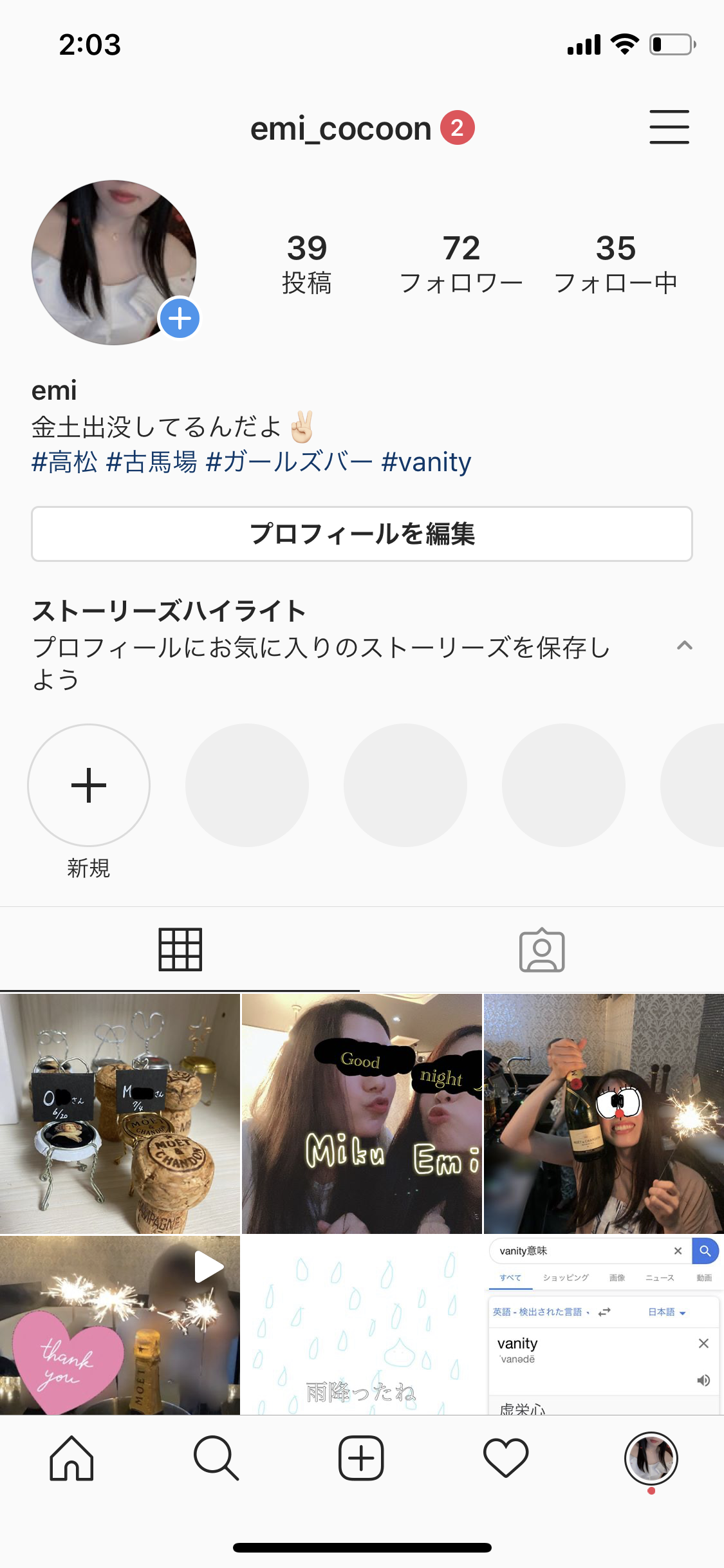The image size is (724, 1568).
Task: Collapse the ストーリーズハイライト section
Action: [685, 645]
